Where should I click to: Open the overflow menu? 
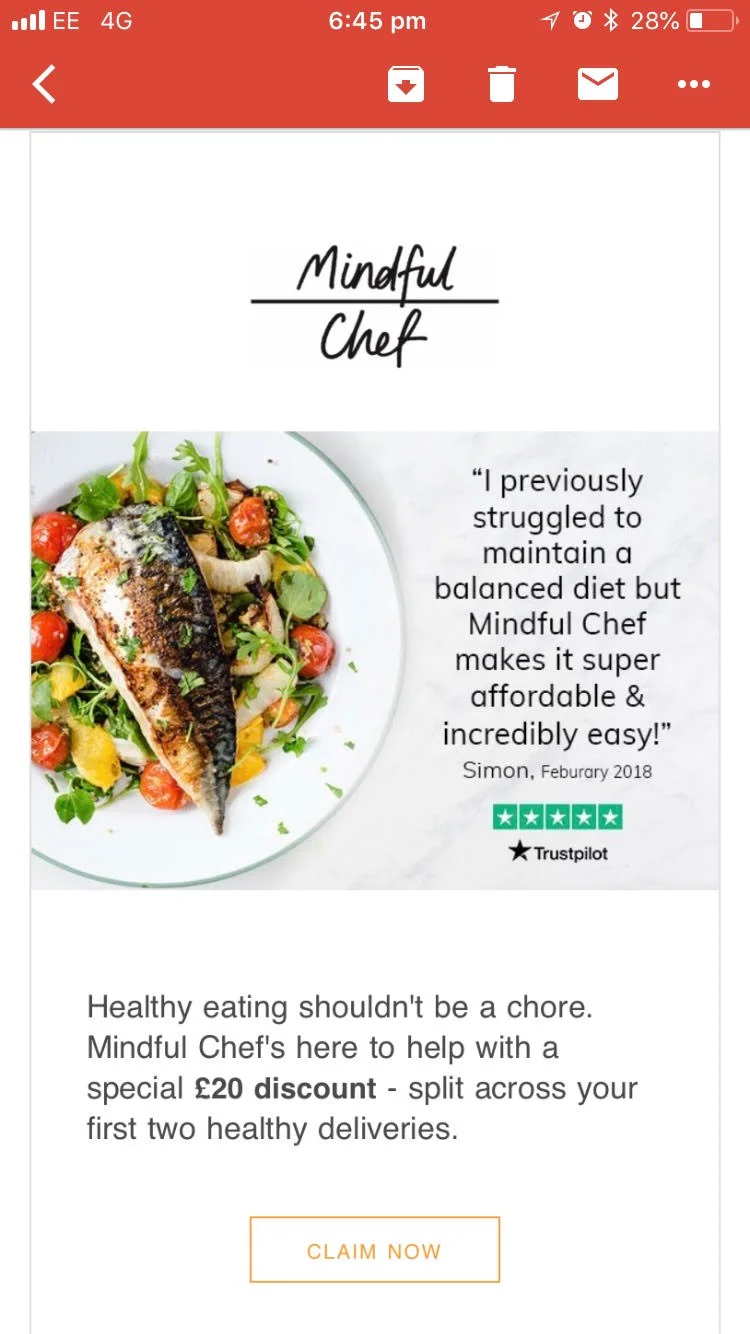pos(693,85)
